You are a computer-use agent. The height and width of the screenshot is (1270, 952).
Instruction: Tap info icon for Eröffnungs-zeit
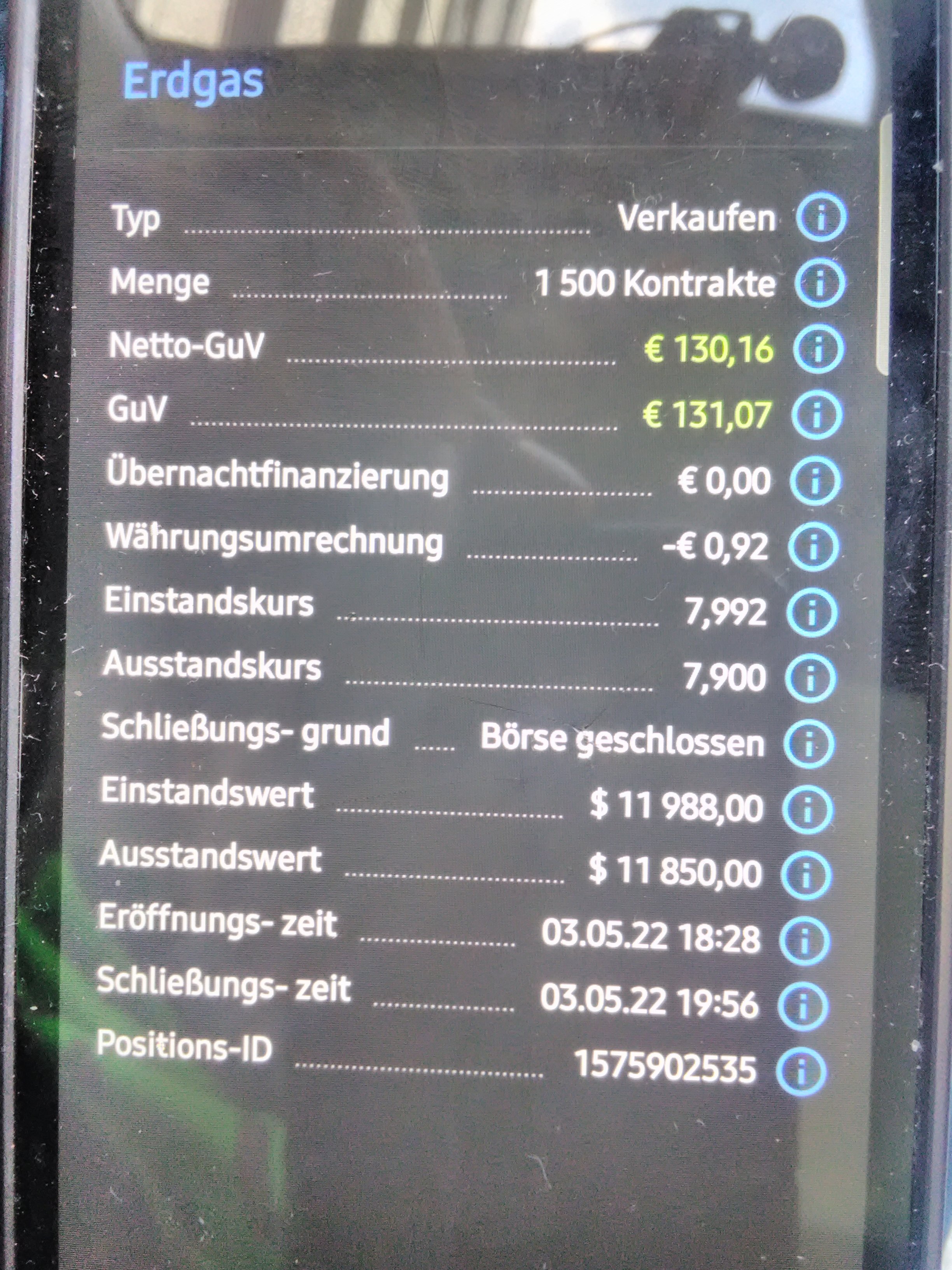click(x=805, y=940)
